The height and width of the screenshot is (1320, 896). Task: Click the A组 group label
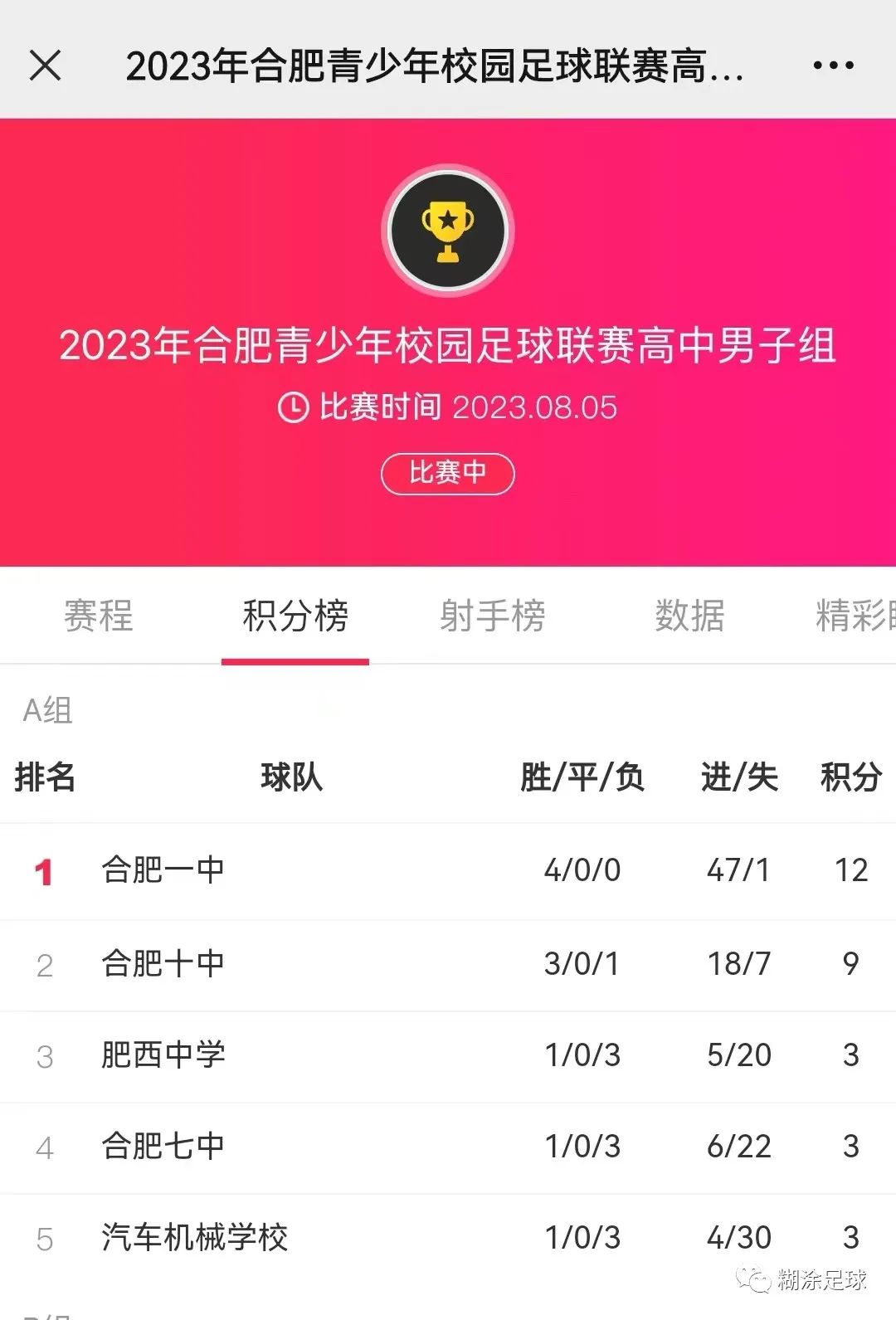(x=47, y=709)
